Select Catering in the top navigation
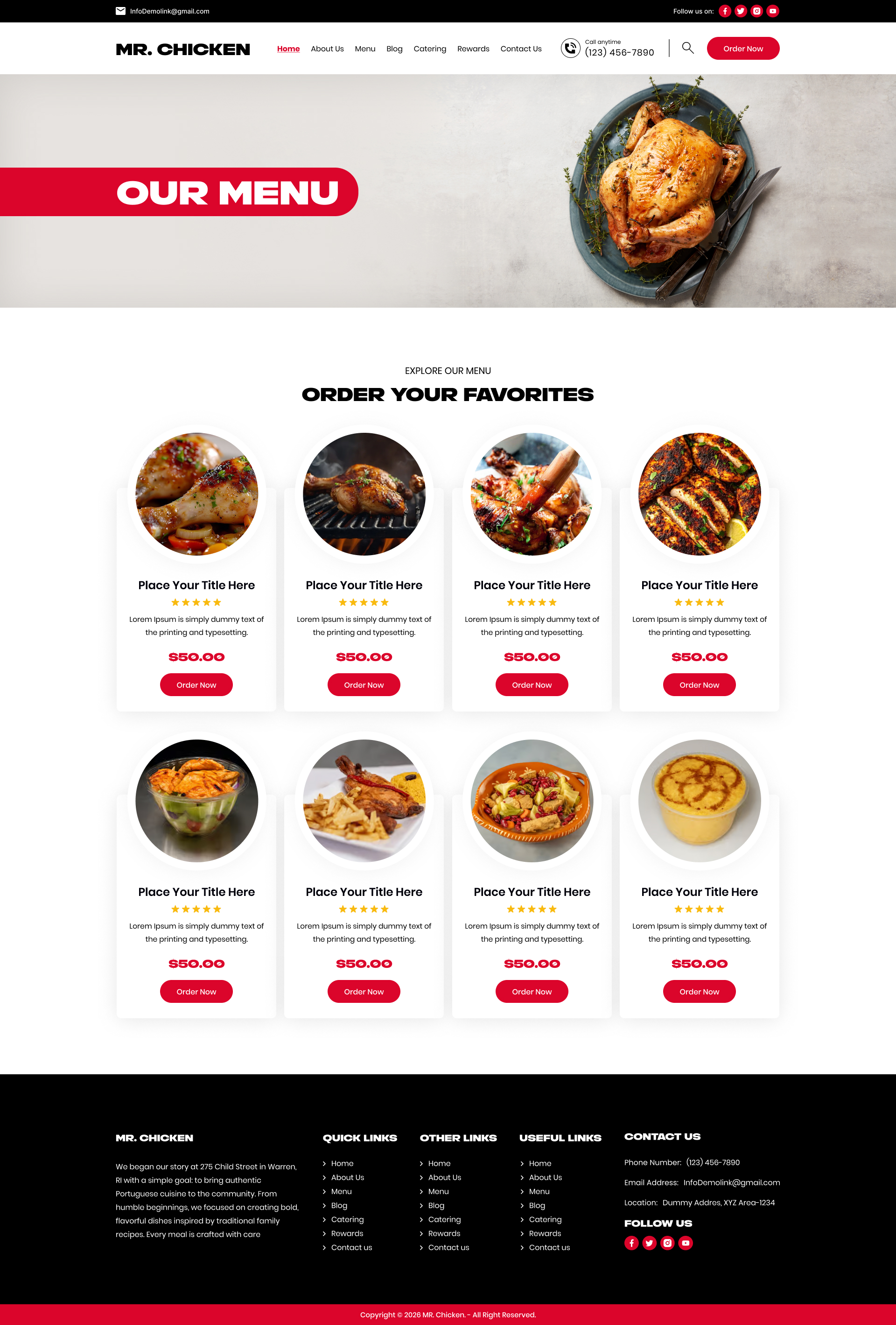 click(429, 49)
